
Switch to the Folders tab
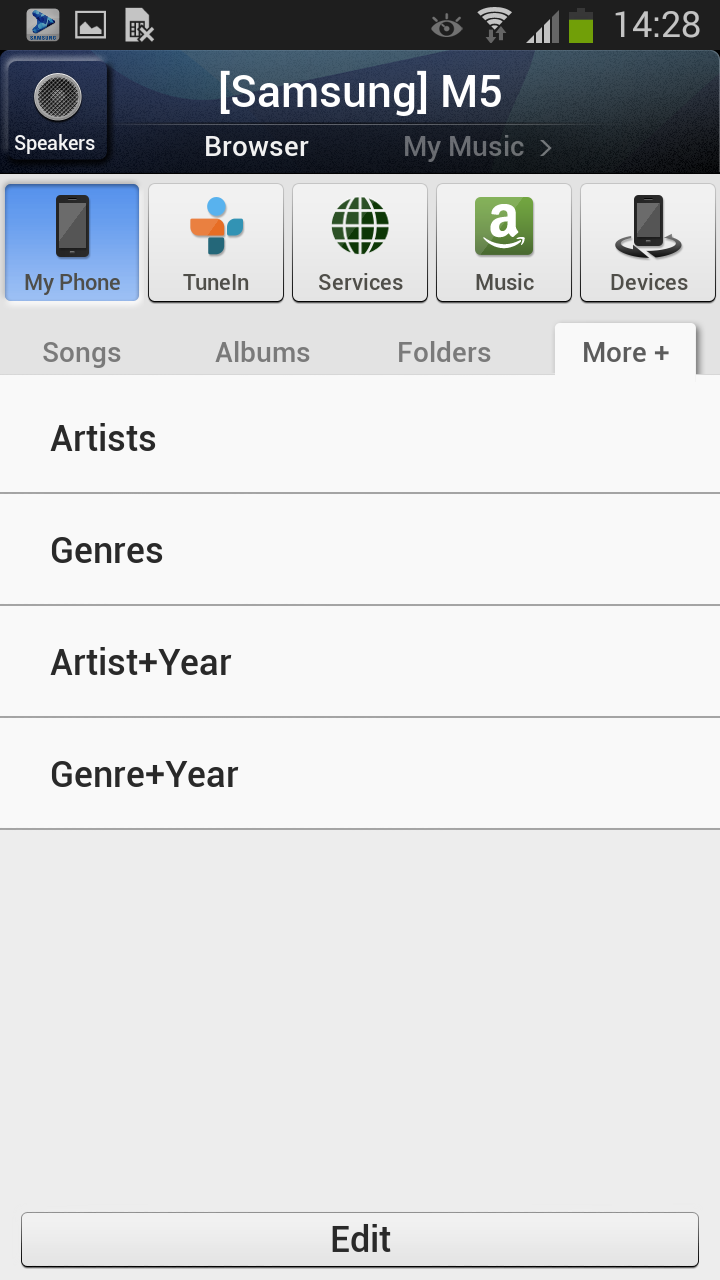pos(444,352)
